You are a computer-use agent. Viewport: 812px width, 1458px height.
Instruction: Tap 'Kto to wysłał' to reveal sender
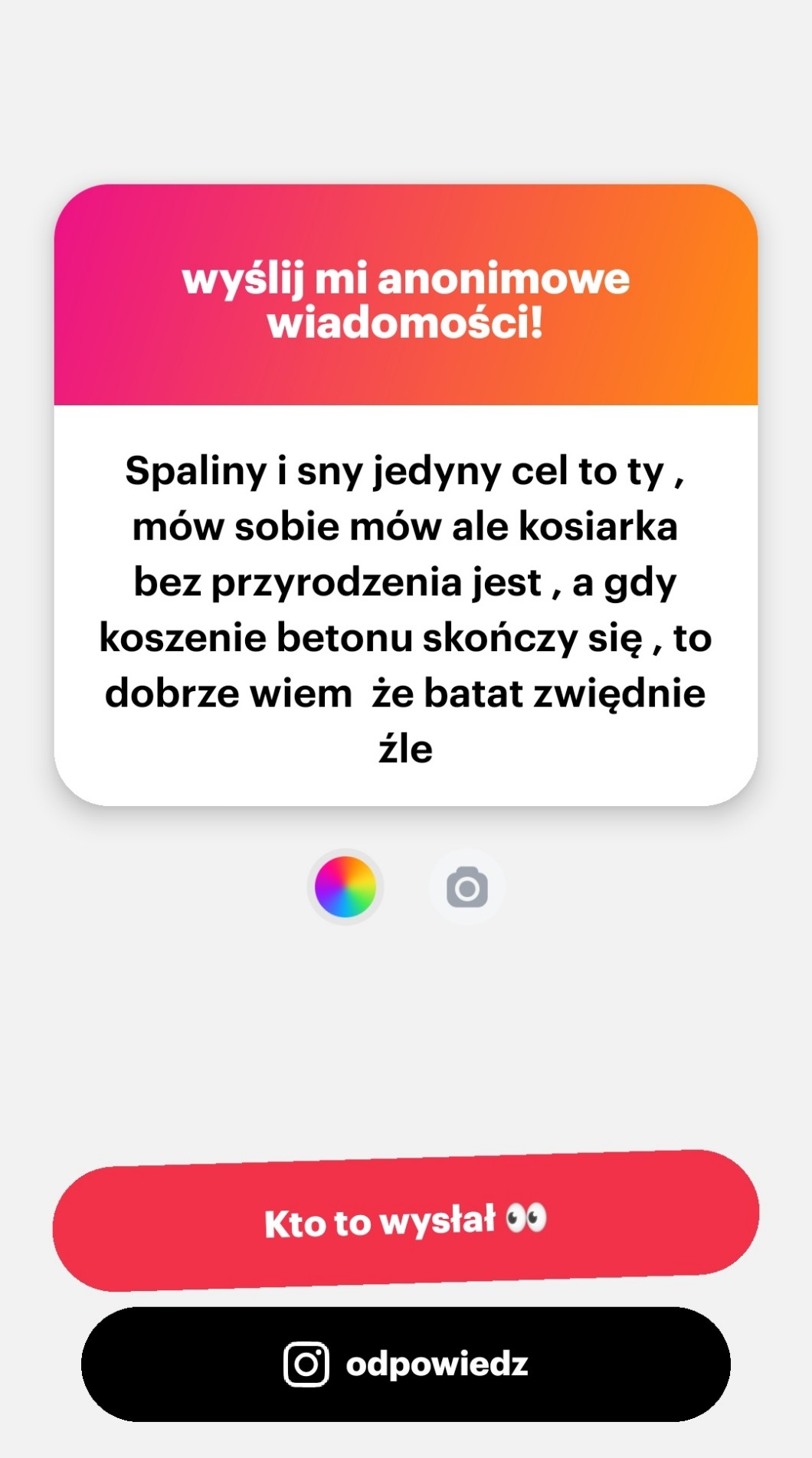click(x=406, y=1220)
